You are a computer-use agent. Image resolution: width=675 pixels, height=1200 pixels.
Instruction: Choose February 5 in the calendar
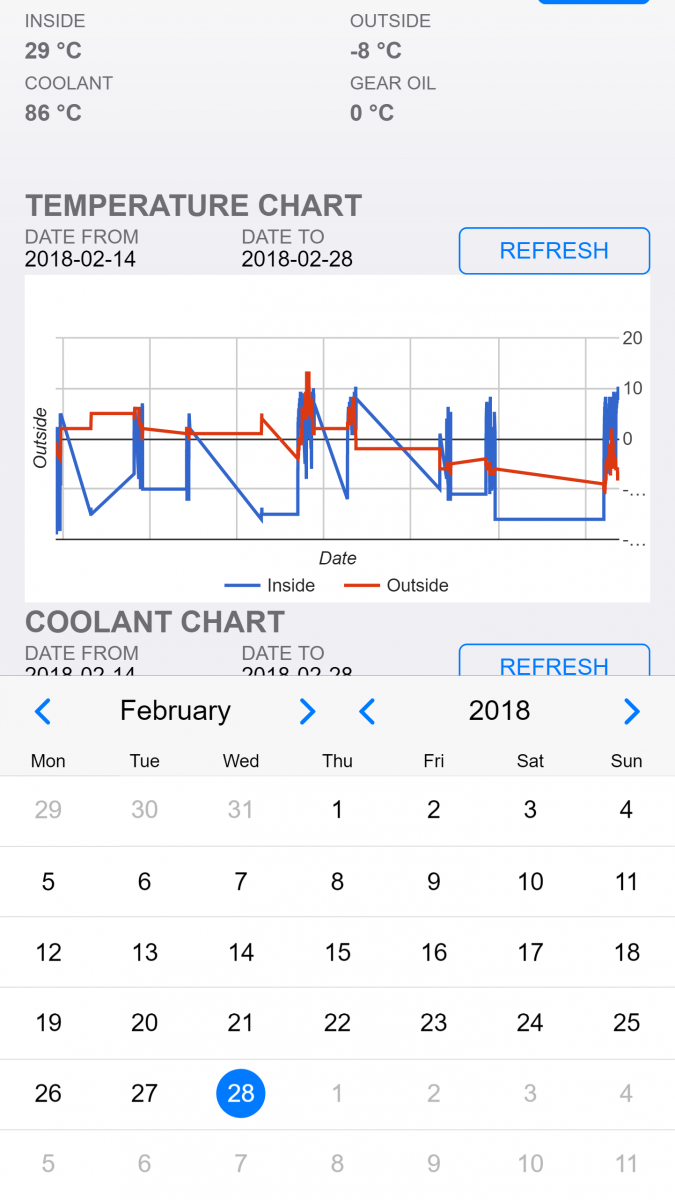tap(48, 882)
